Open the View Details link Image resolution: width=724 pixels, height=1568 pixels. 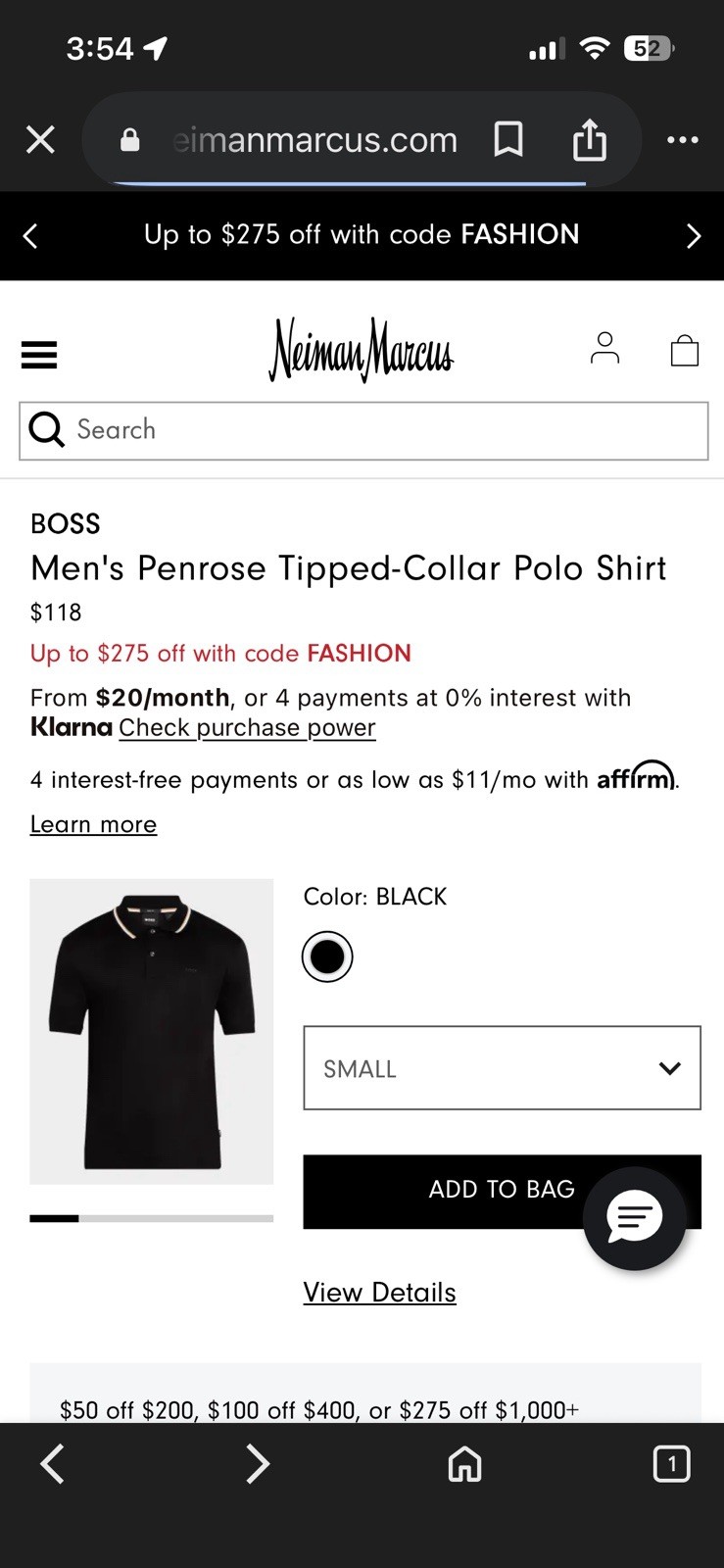(379, 1293)
